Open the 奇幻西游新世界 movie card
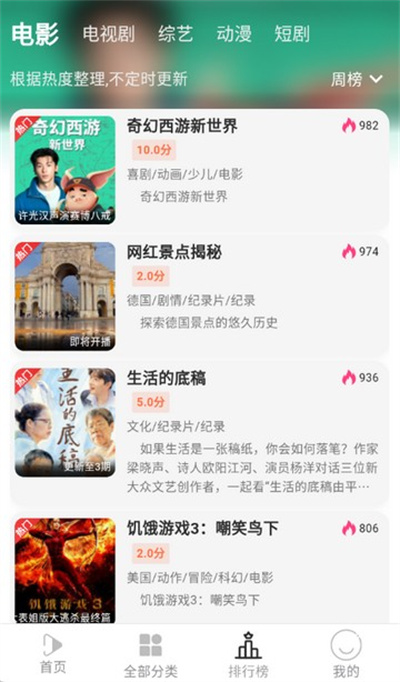Screen dimensions: 400x682 tap(200, 170)
